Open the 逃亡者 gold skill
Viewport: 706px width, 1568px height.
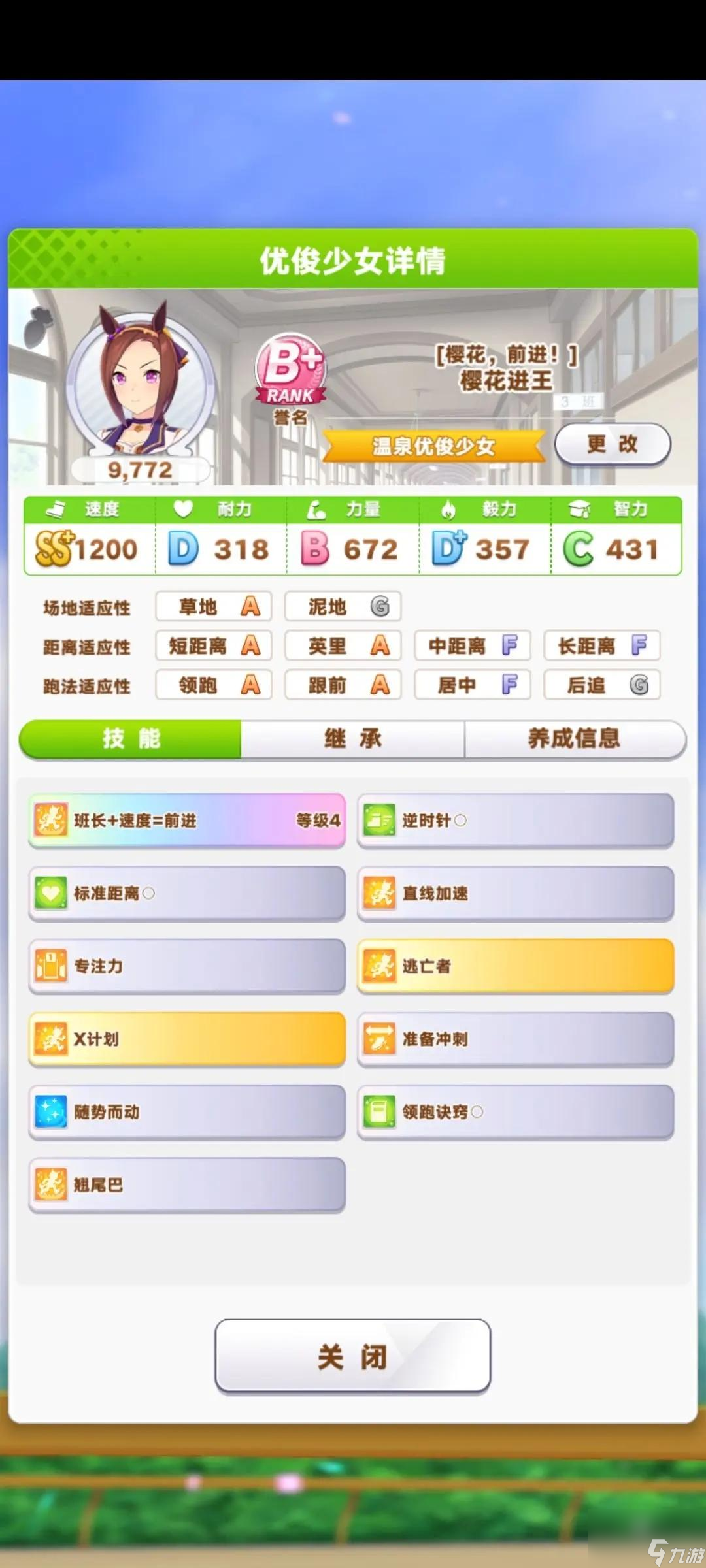click(x=515, y=966)
